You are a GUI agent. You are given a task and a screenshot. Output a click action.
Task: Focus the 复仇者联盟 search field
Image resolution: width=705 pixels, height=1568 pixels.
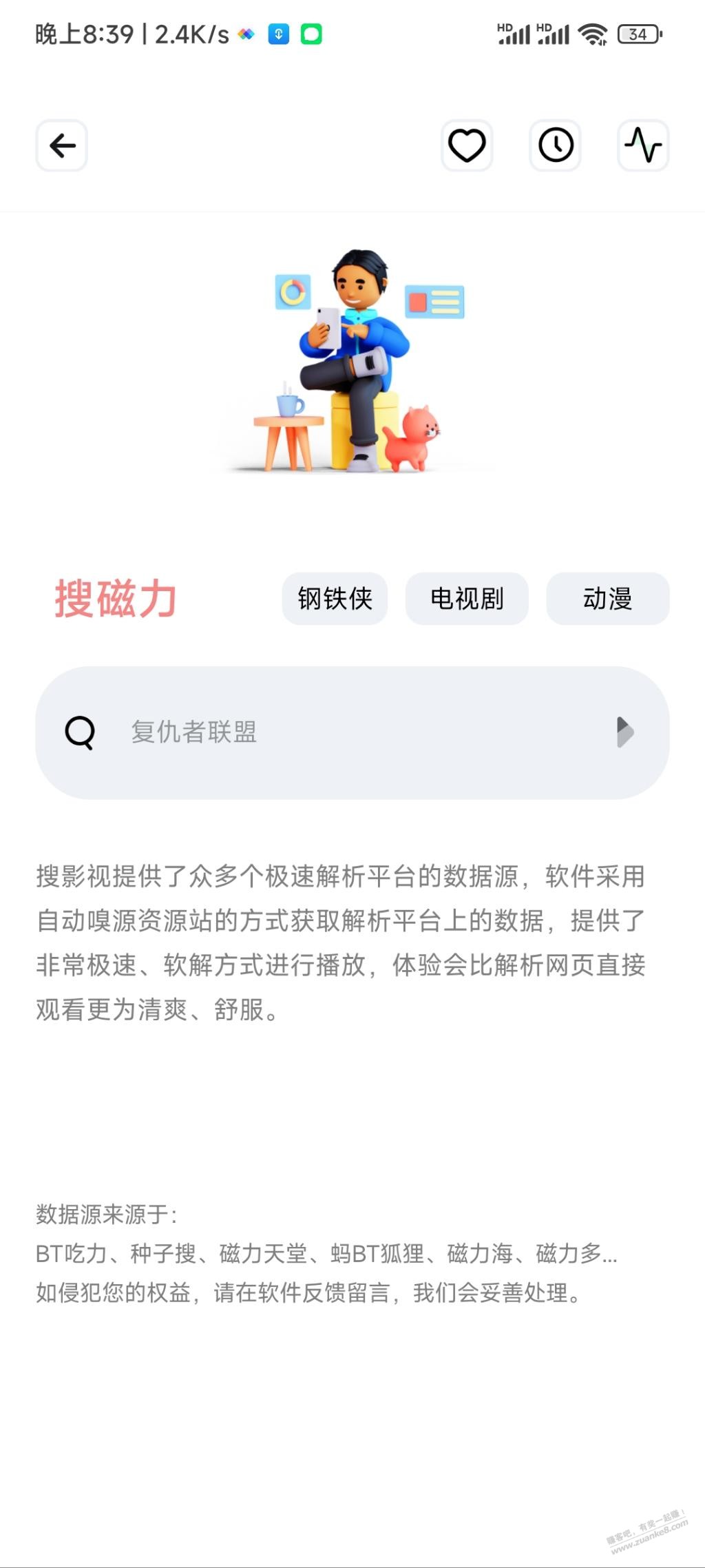(344, 732)
